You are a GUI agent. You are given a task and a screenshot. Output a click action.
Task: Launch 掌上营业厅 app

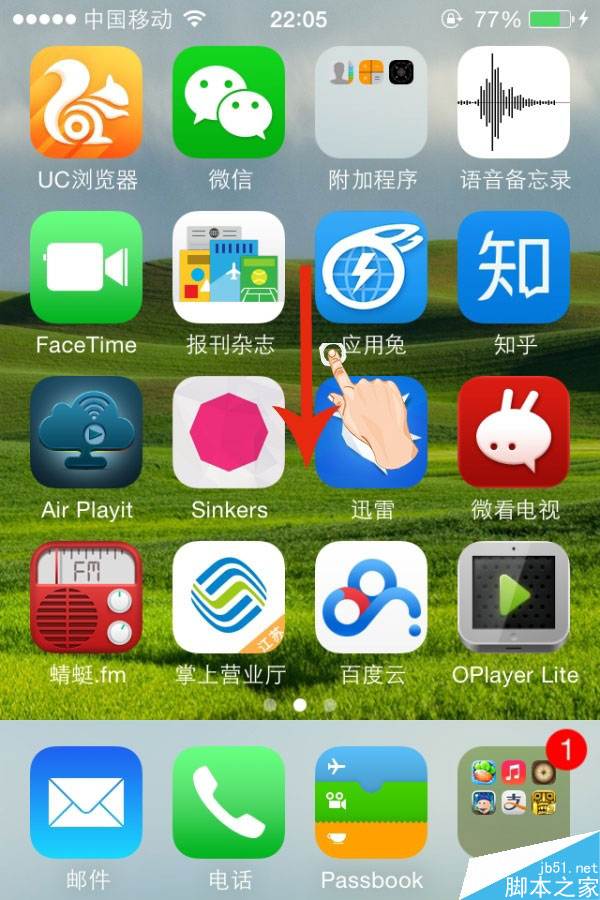(x=229, y=597)
